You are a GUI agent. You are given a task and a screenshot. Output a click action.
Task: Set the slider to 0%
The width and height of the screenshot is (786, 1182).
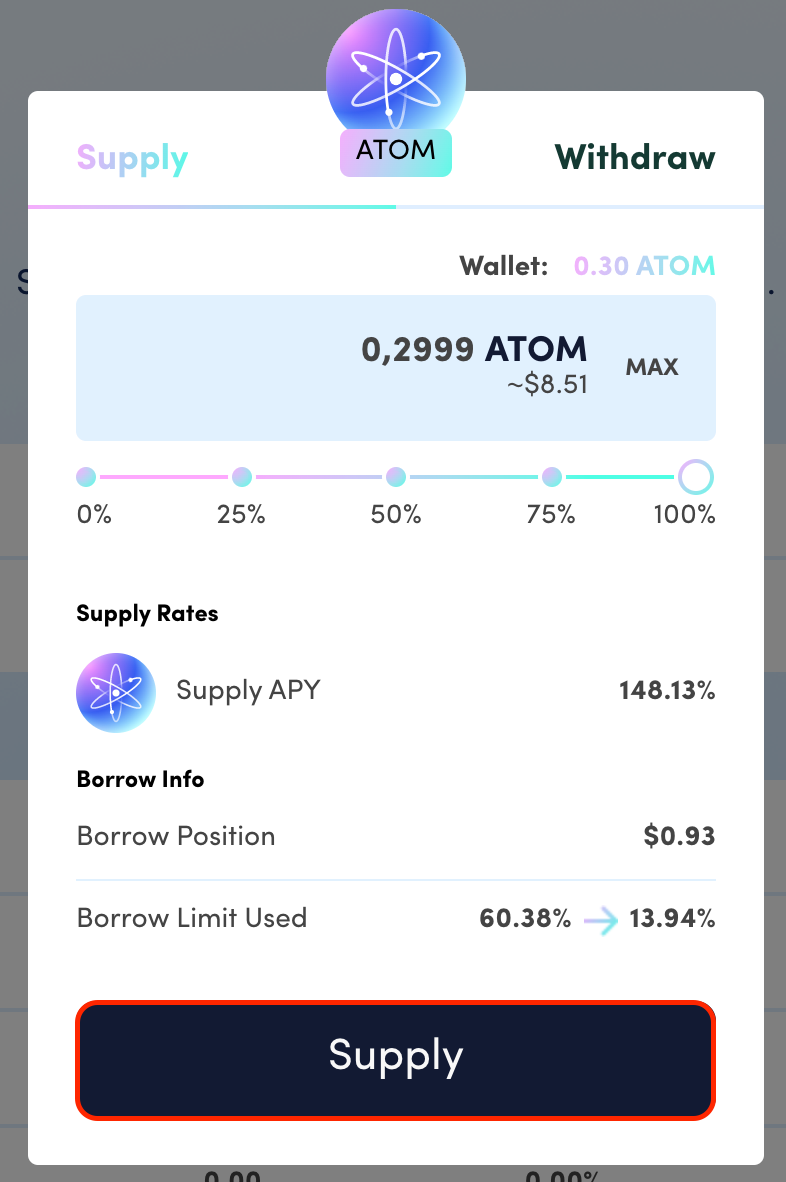click(x=86, y=477)
